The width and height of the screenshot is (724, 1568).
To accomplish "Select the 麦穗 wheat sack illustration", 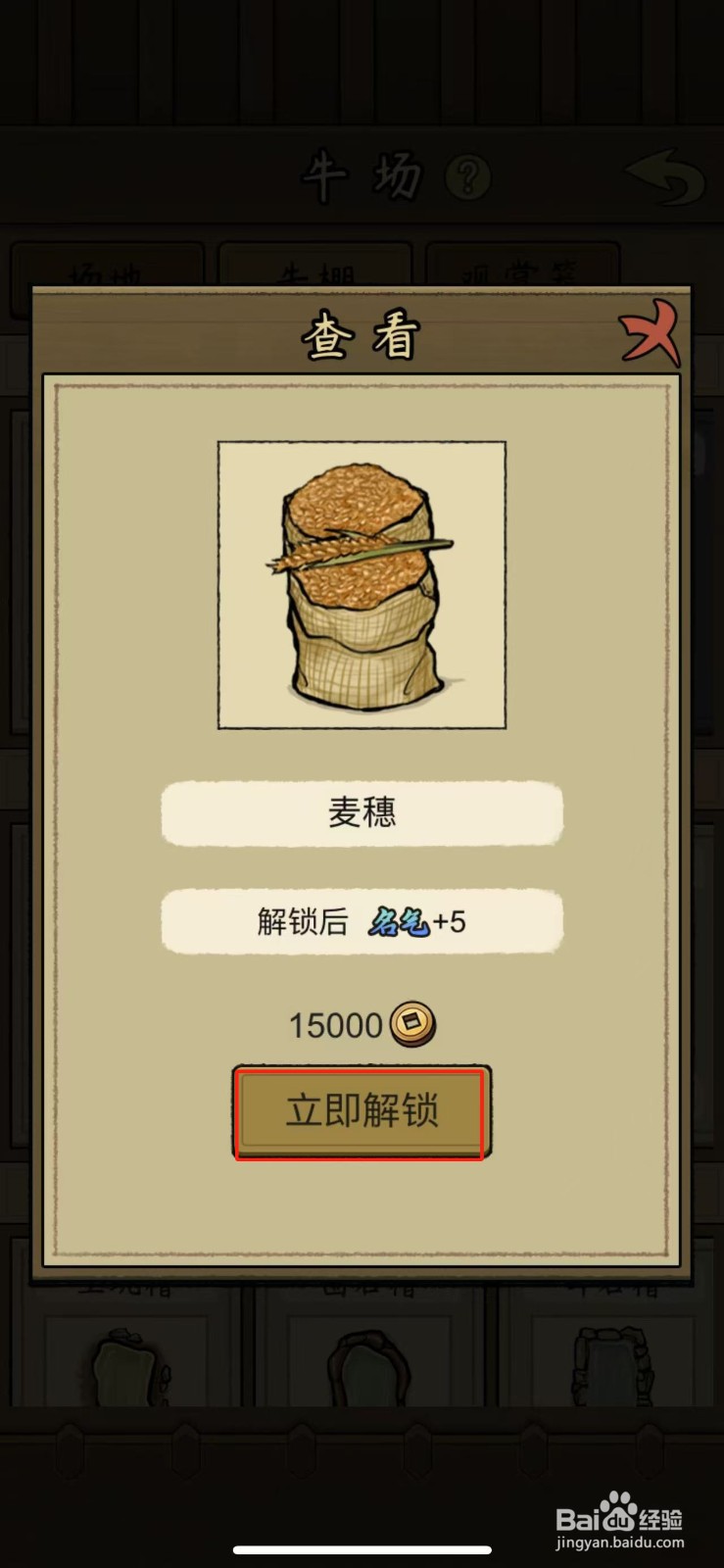I will [362, 584].
